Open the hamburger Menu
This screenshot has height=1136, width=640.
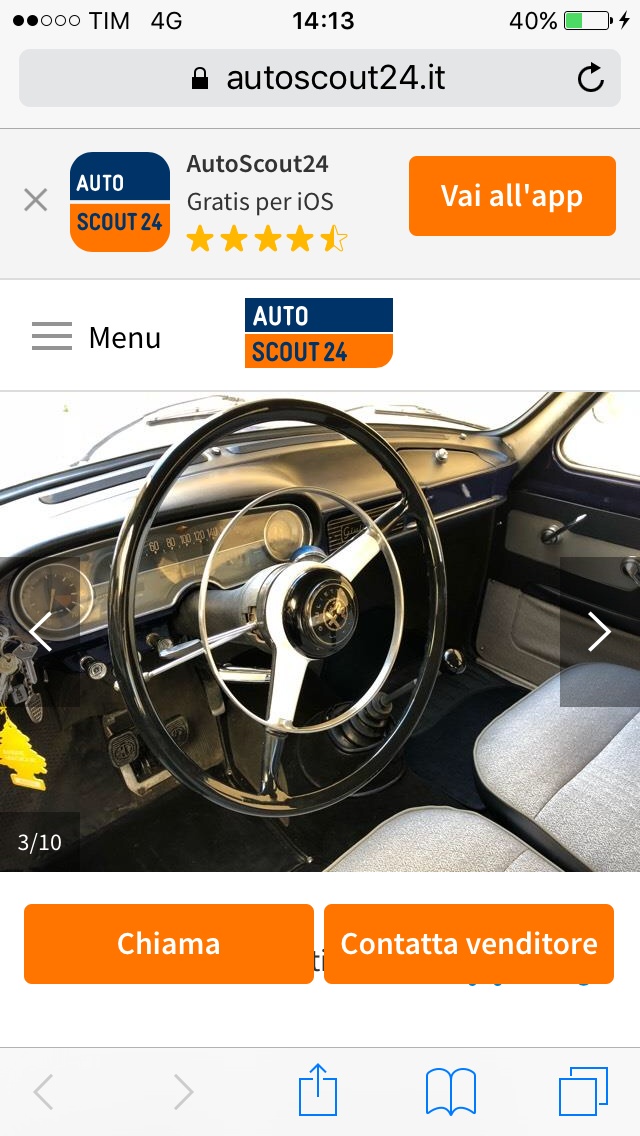click(x=96, y=337)
